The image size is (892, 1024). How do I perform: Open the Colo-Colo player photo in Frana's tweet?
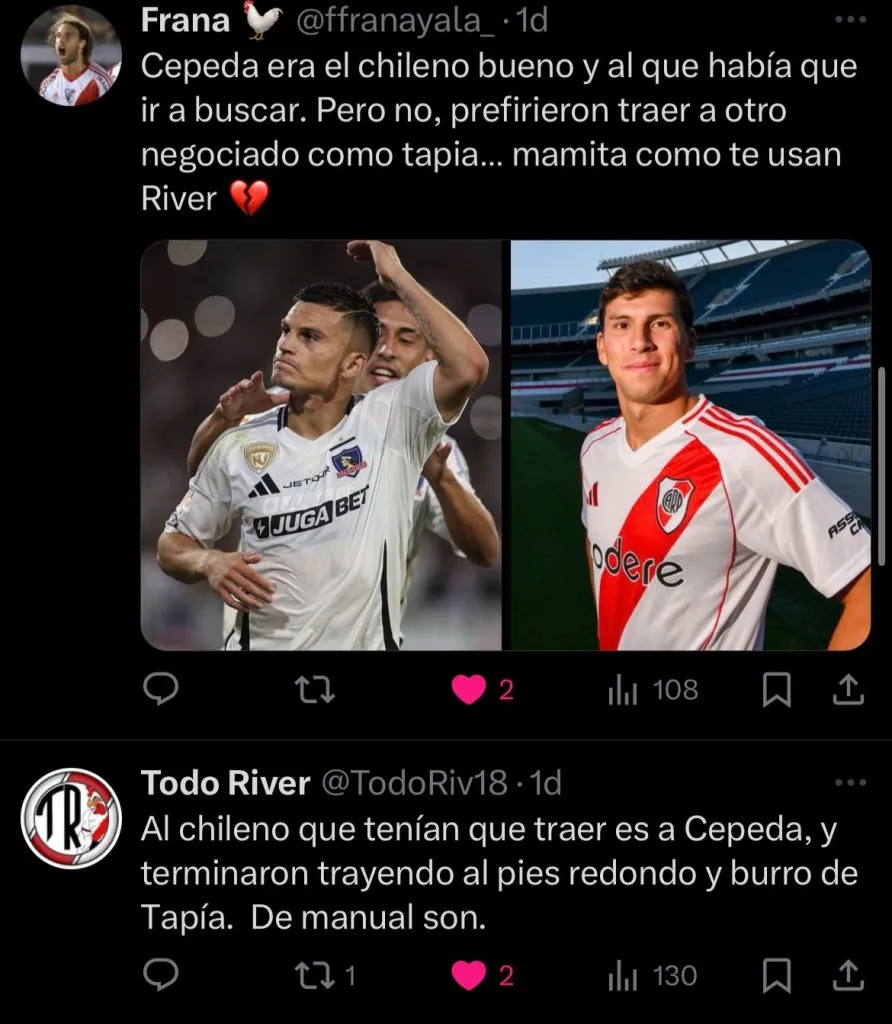click(x=321, y=446)
